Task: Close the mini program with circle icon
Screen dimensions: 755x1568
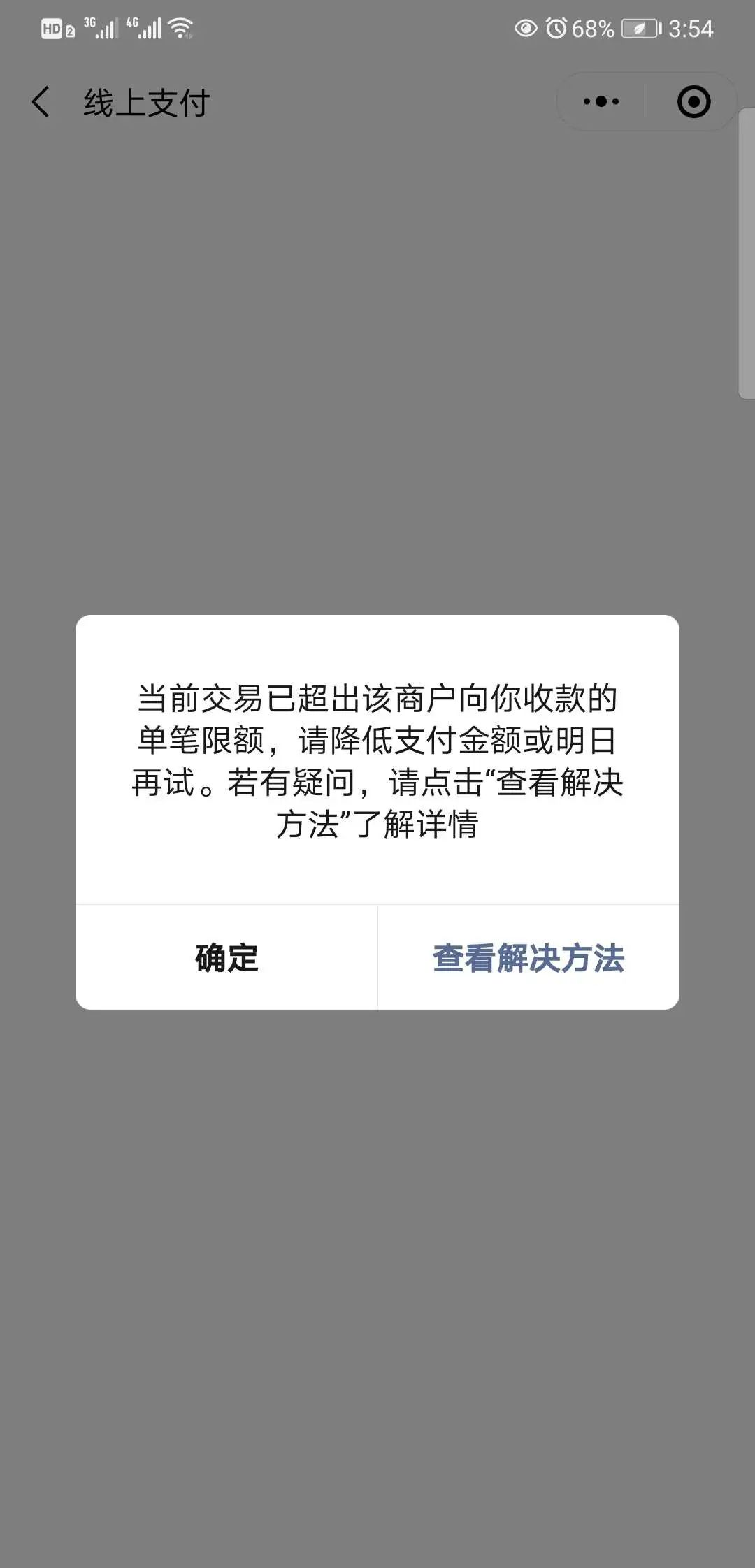Action: (693, 102)
